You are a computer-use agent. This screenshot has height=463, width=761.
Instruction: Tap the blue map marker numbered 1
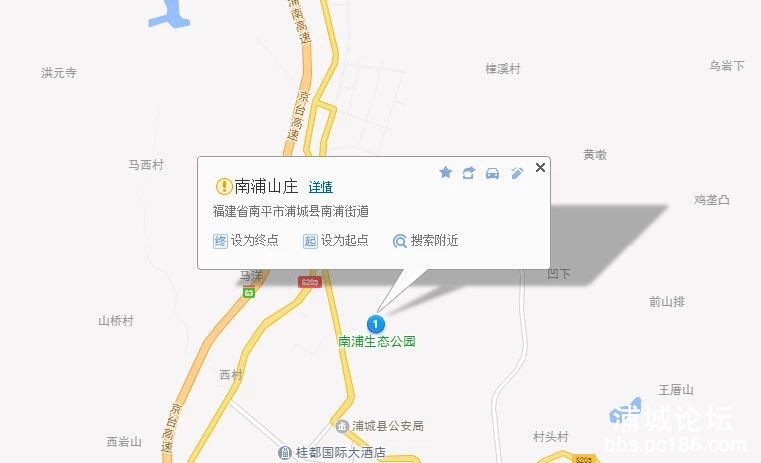click(x=375, y=323)
